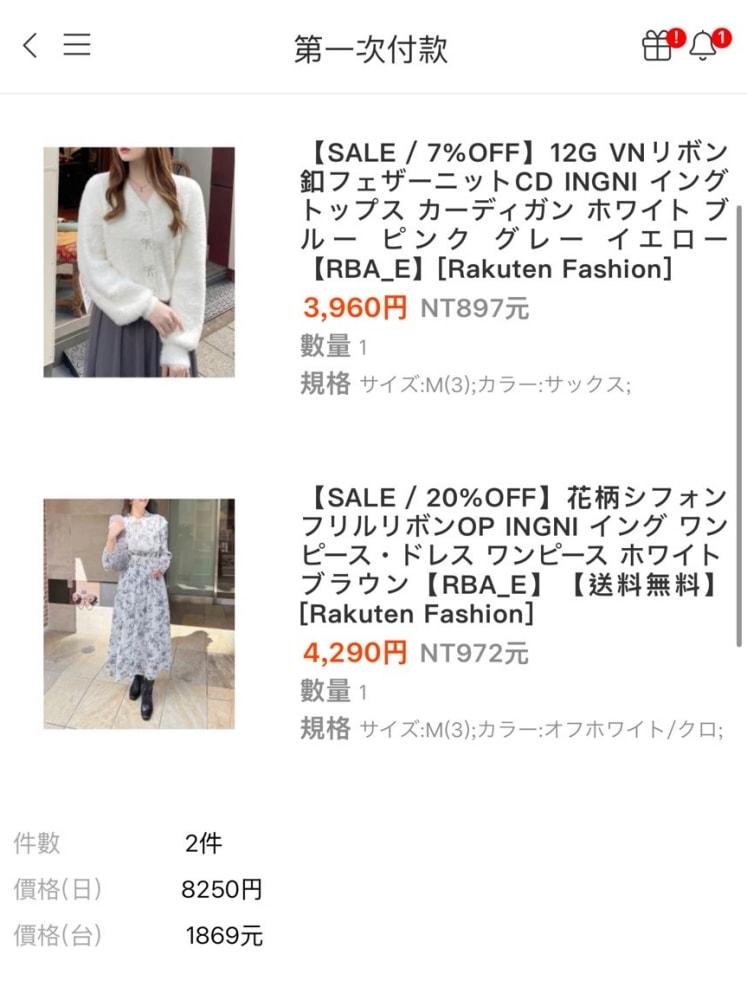
Task: Open the floral chiffon frill OP title
Action: pos(514,555)
